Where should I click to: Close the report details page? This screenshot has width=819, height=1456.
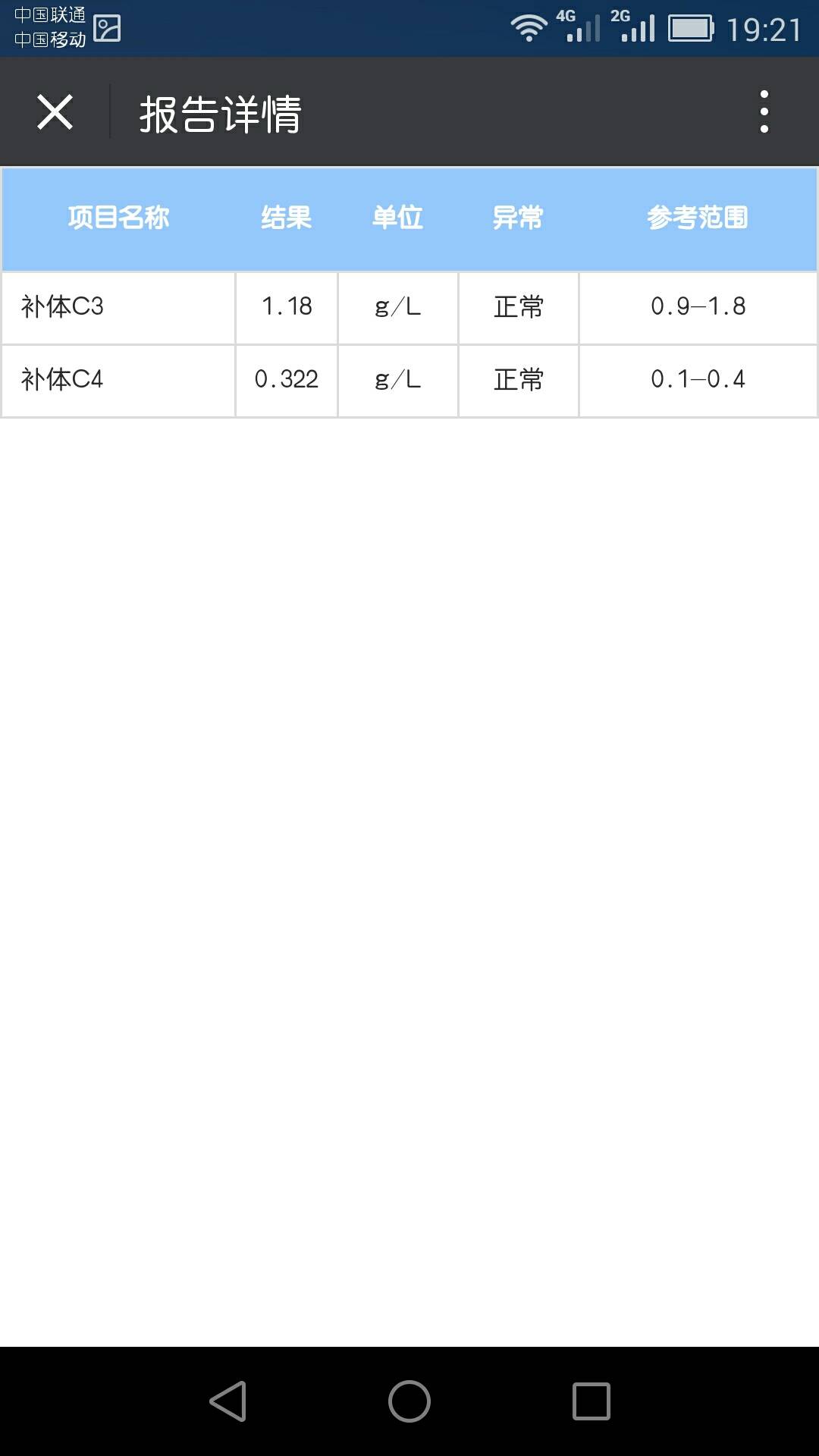click(55, 112)
